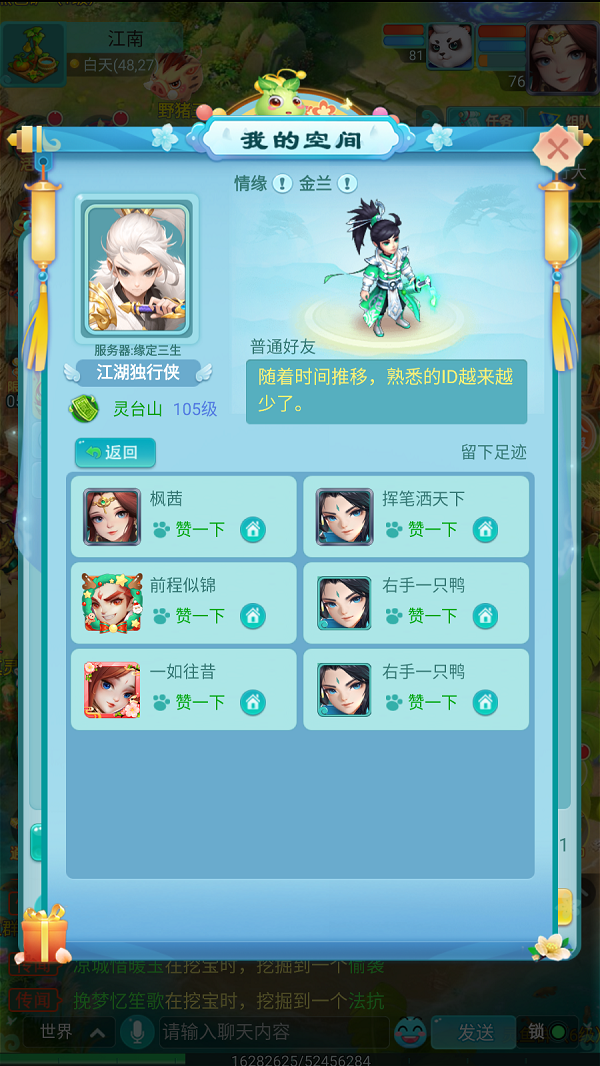The height and width of the screenshot is (1066, 600).
Task: Send the chat message with 发送
Action: coord(476,1031)
